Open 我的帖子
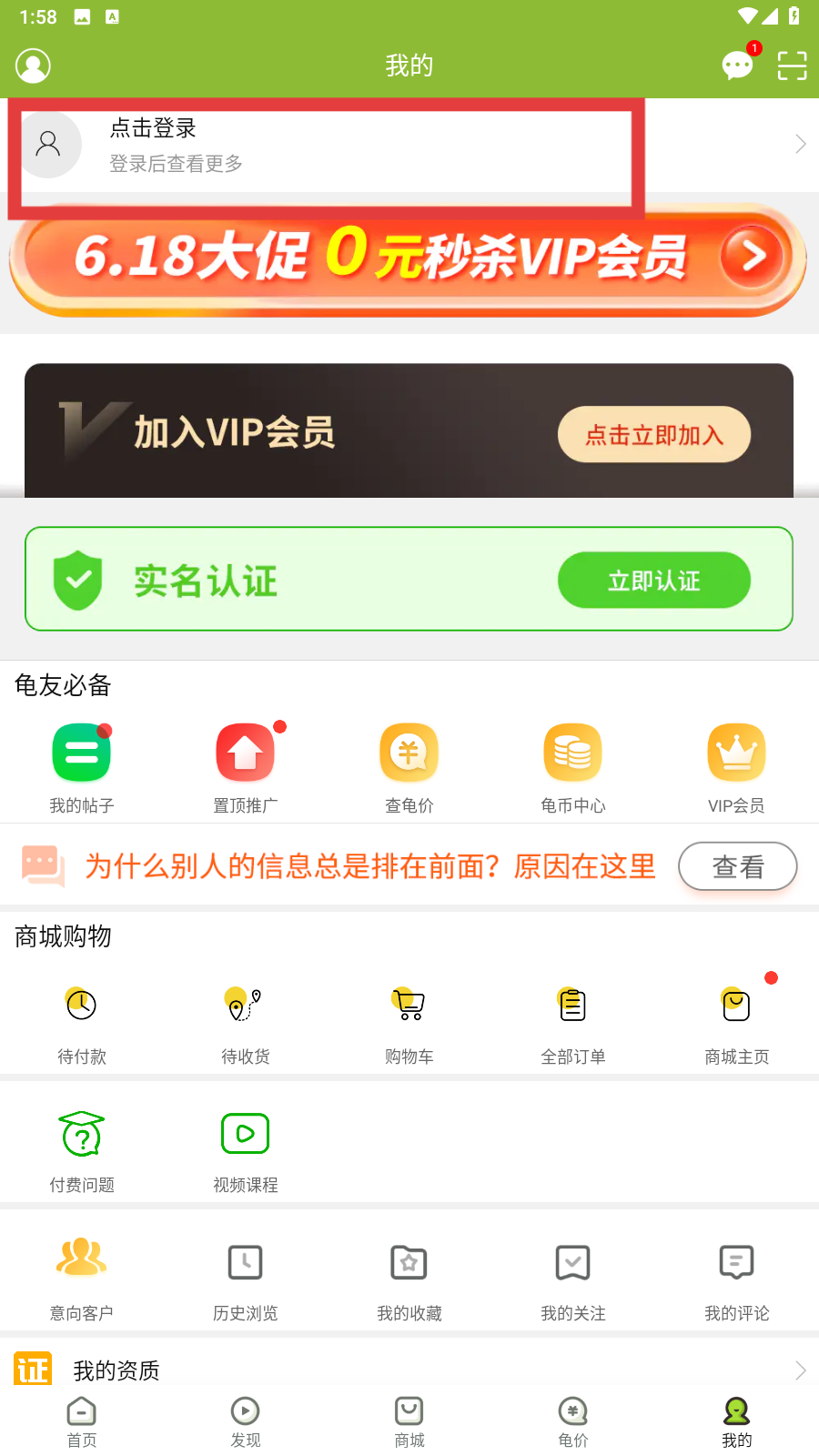Screen dimensions: 819x1456 (x=82, y=766)
